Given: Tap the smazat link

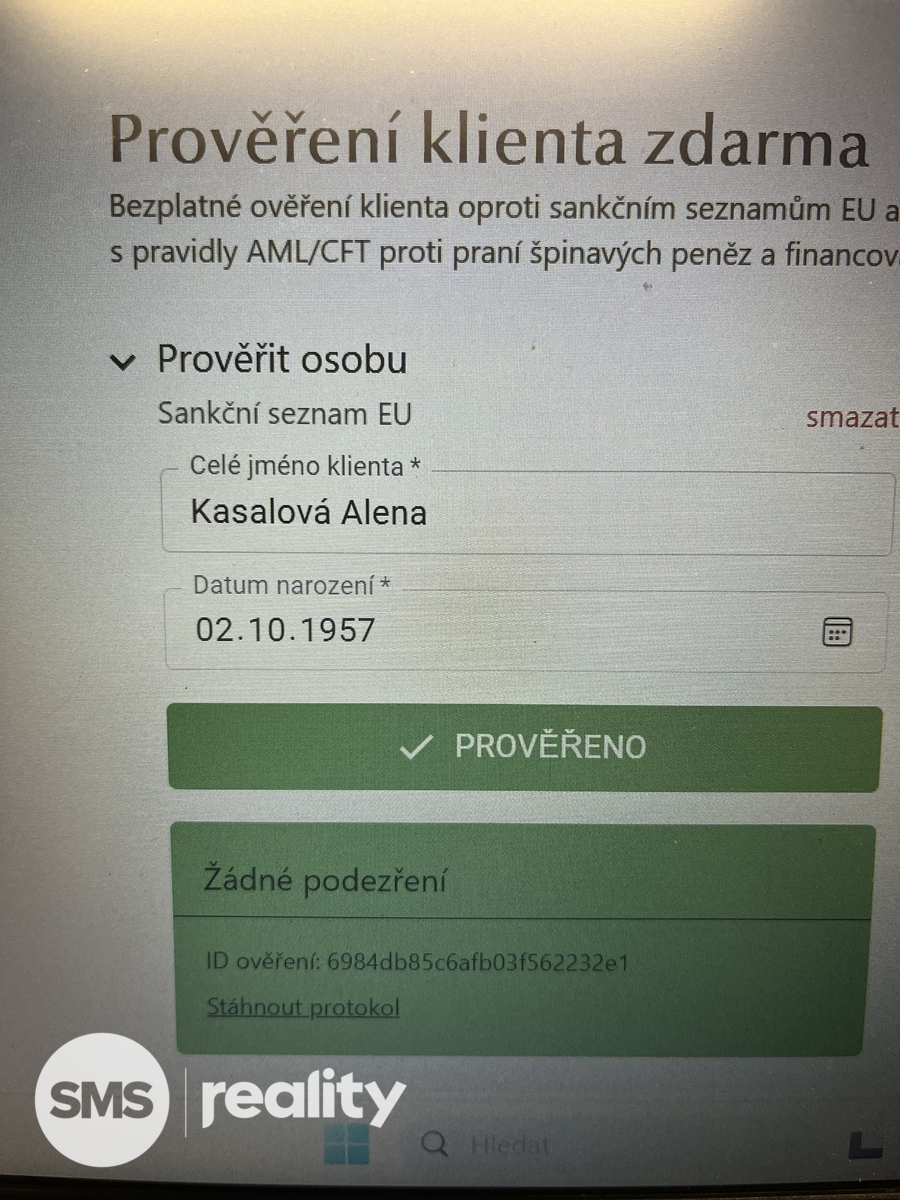Looking at the screenshot, I should (x=852, y=417).
